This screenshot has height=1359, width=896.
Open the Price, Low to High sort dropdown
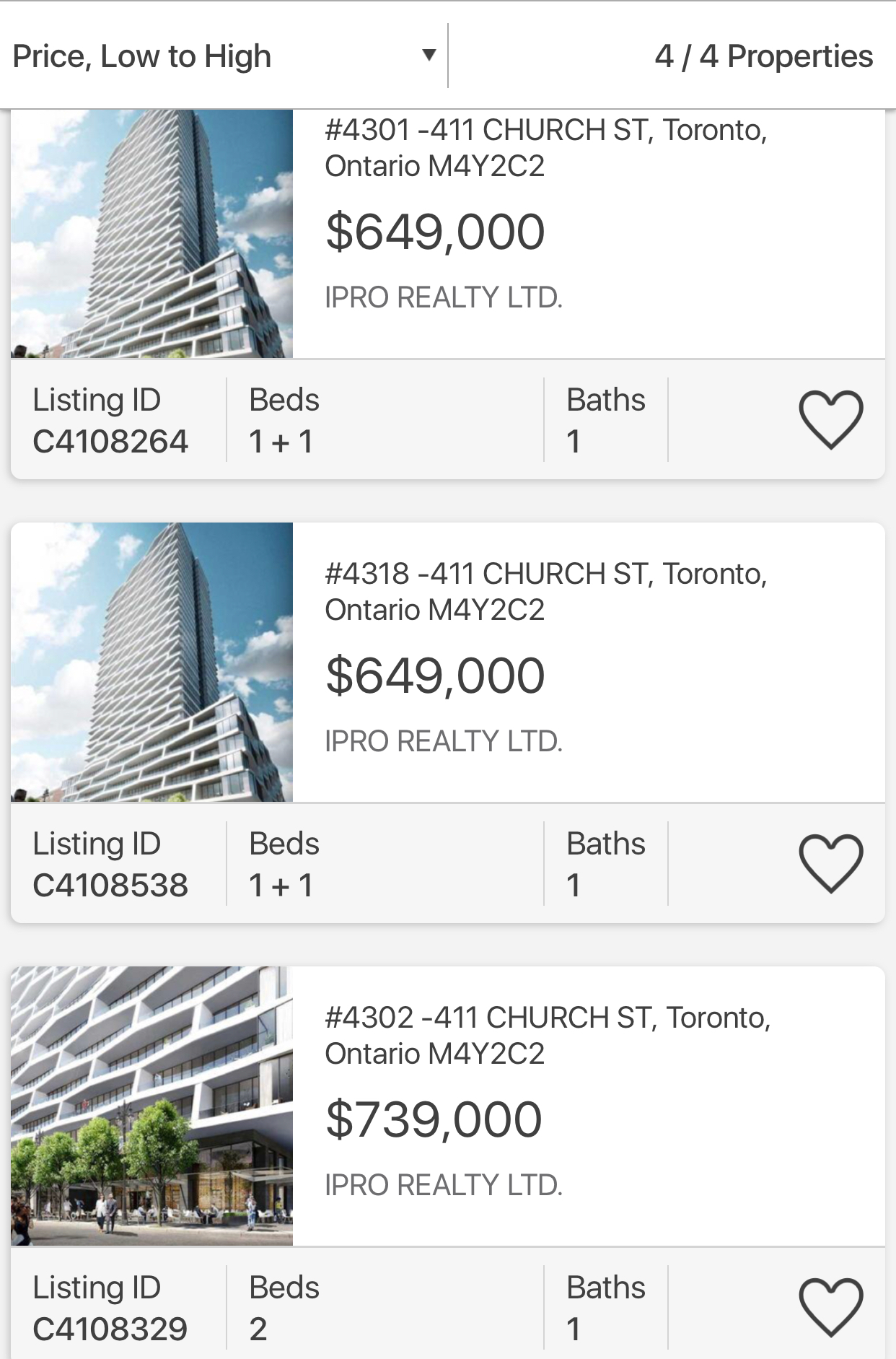[224, 56]
